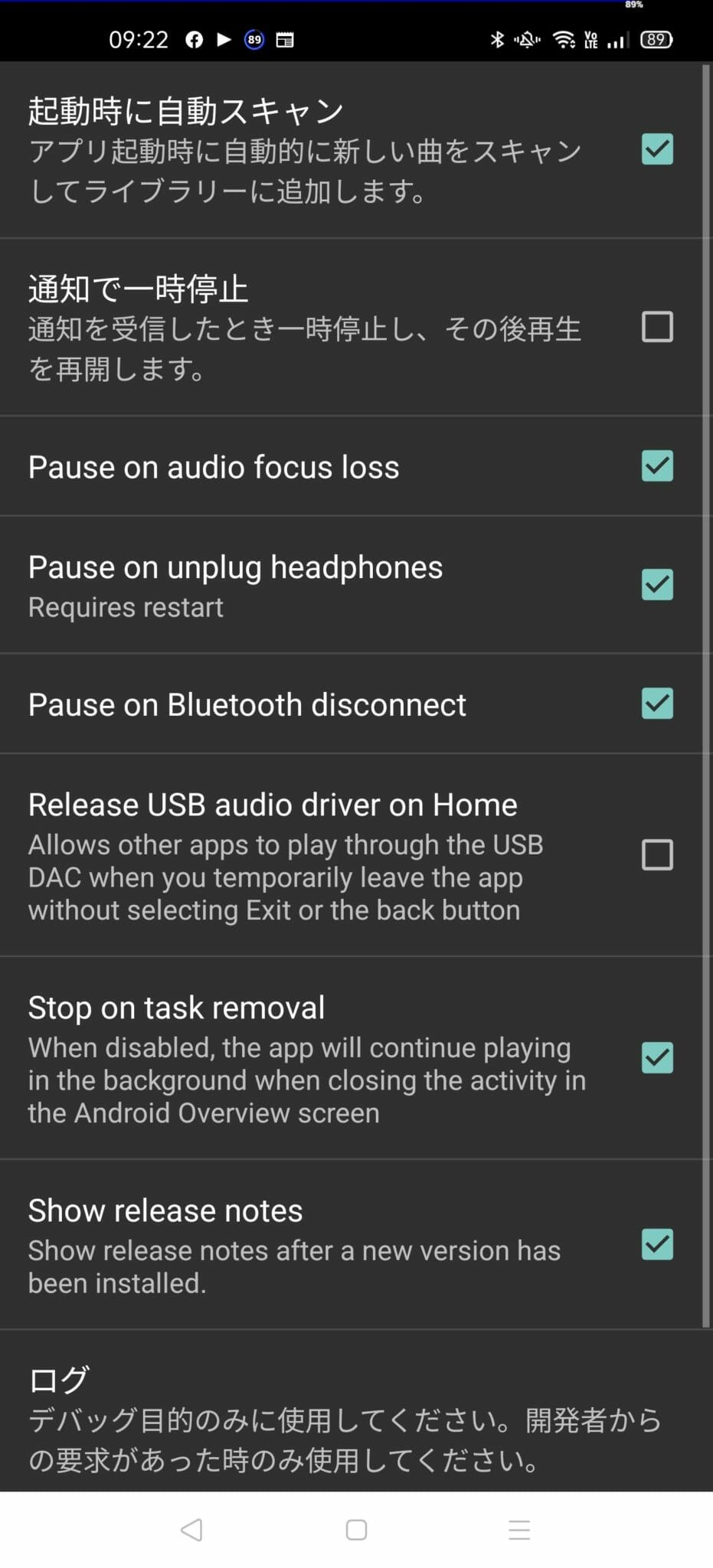Tap the home navigation button
This screenshot has width=713, height=1568.
356,1530
